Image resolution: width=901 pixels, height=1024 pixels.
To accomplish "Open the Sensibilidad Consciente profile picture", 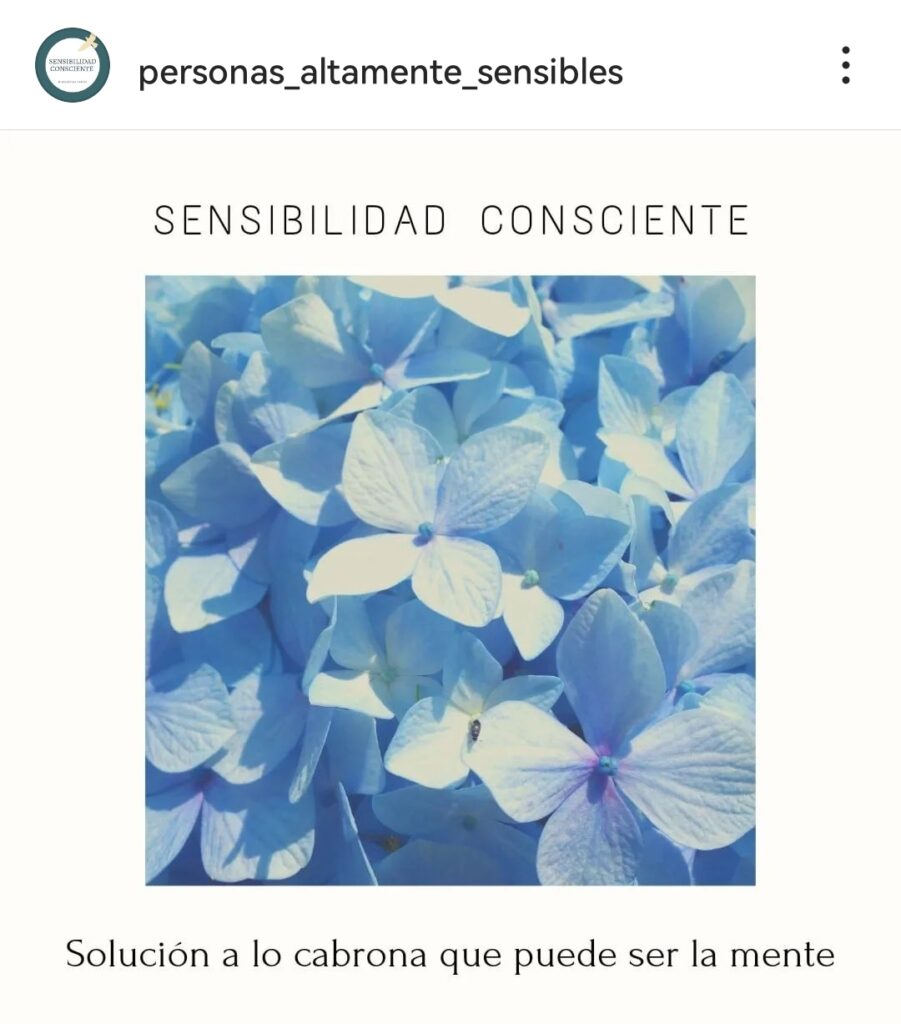I will click(x=72, y=66).
